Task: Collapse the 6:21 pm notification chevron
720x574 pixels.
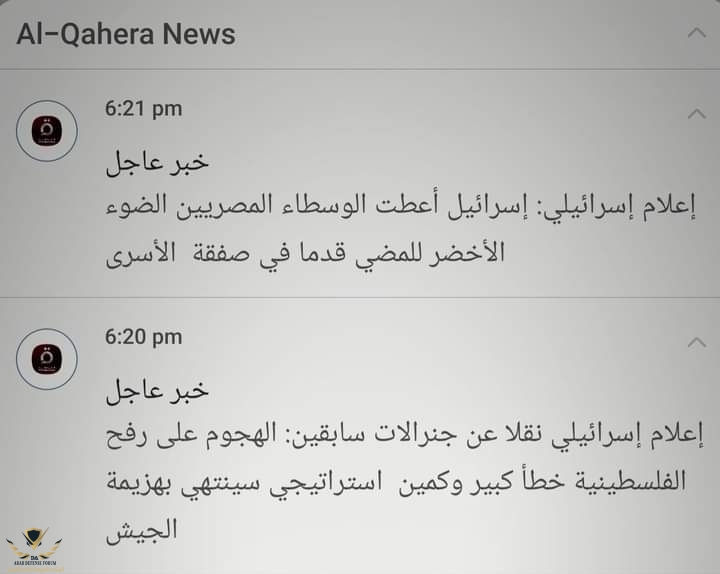Action: [x=696, y=113]
